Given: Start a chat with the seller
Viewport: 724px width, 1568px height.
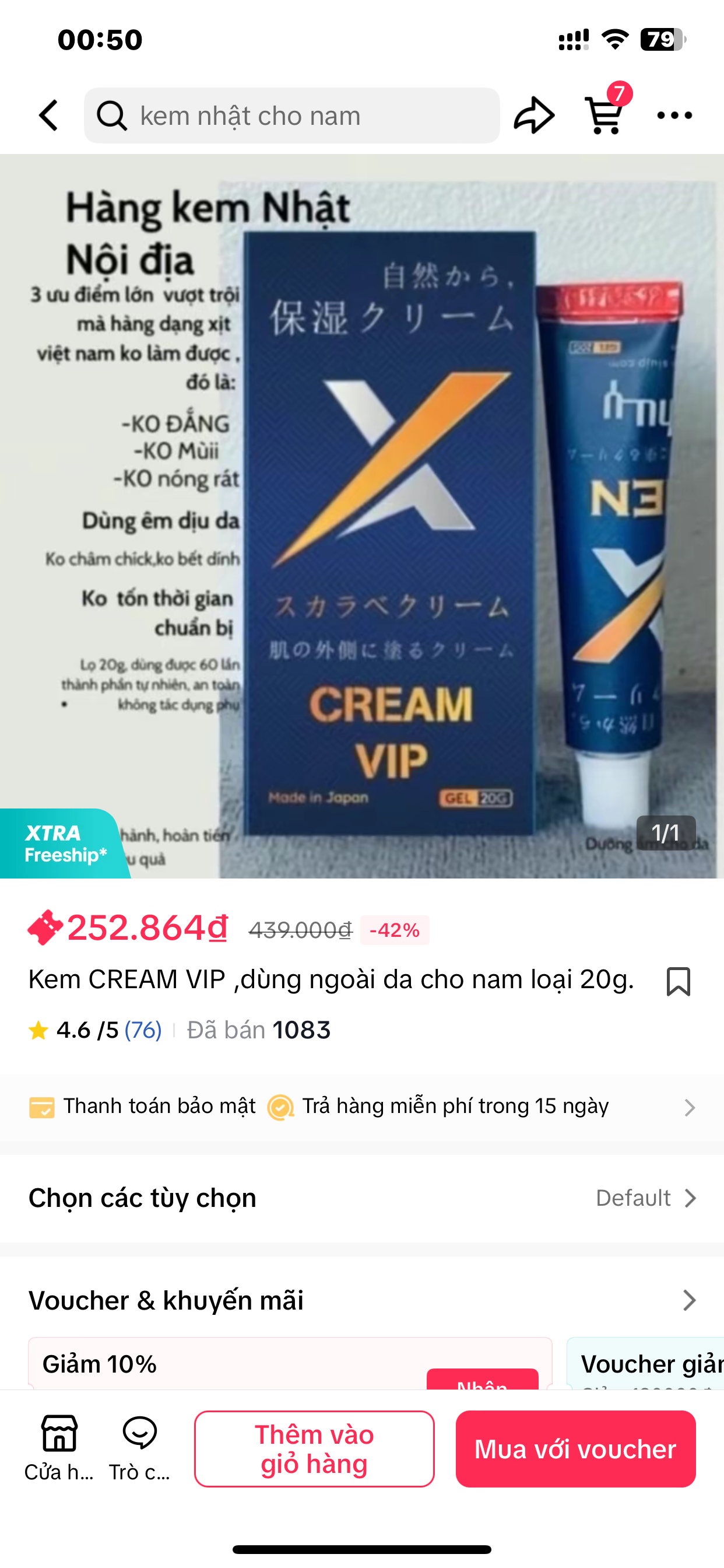Looking at the screenshot, I should pos(139,1448).
